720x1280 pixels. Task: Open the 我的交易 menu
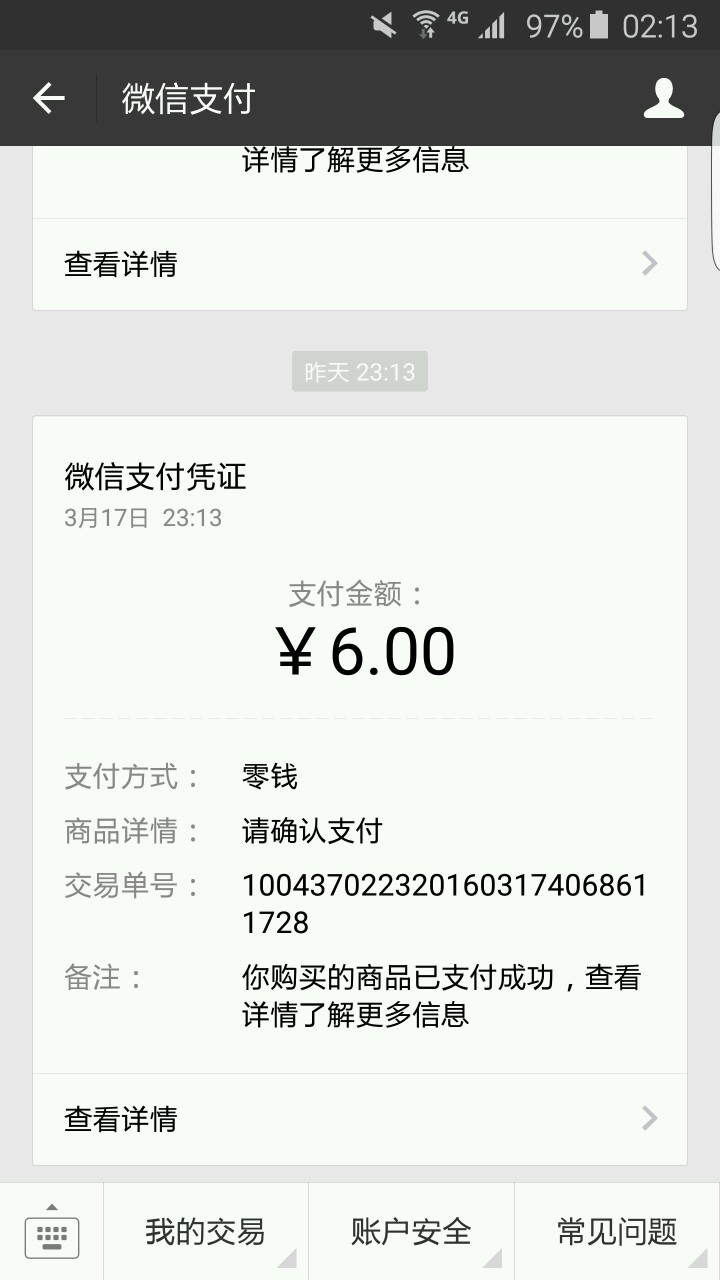tap(205, 1232)
